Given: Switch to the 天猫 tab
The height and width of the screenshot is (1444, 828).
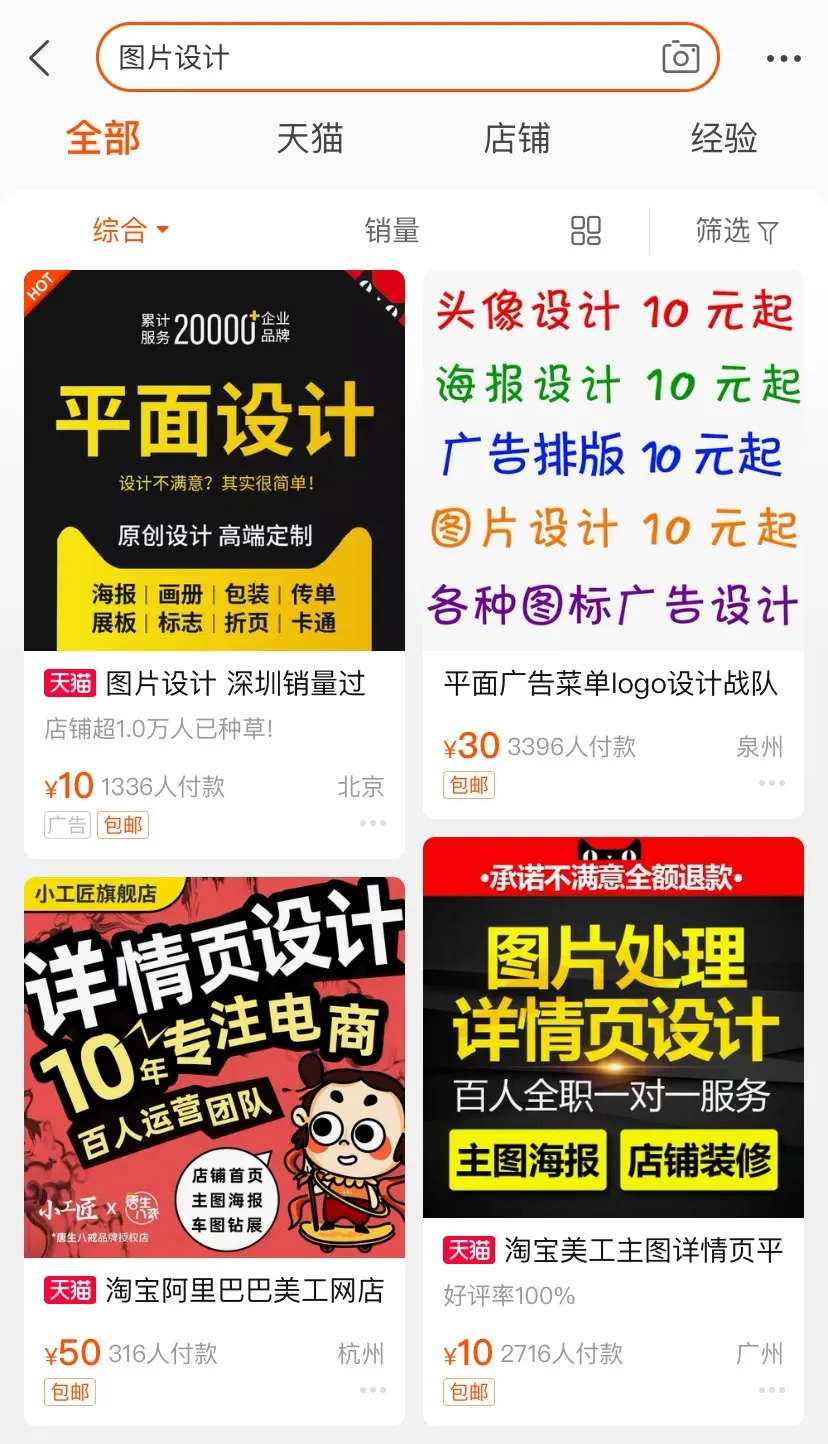Looking at the screenshot, I should pyautogui.click(x=311, y=140).
